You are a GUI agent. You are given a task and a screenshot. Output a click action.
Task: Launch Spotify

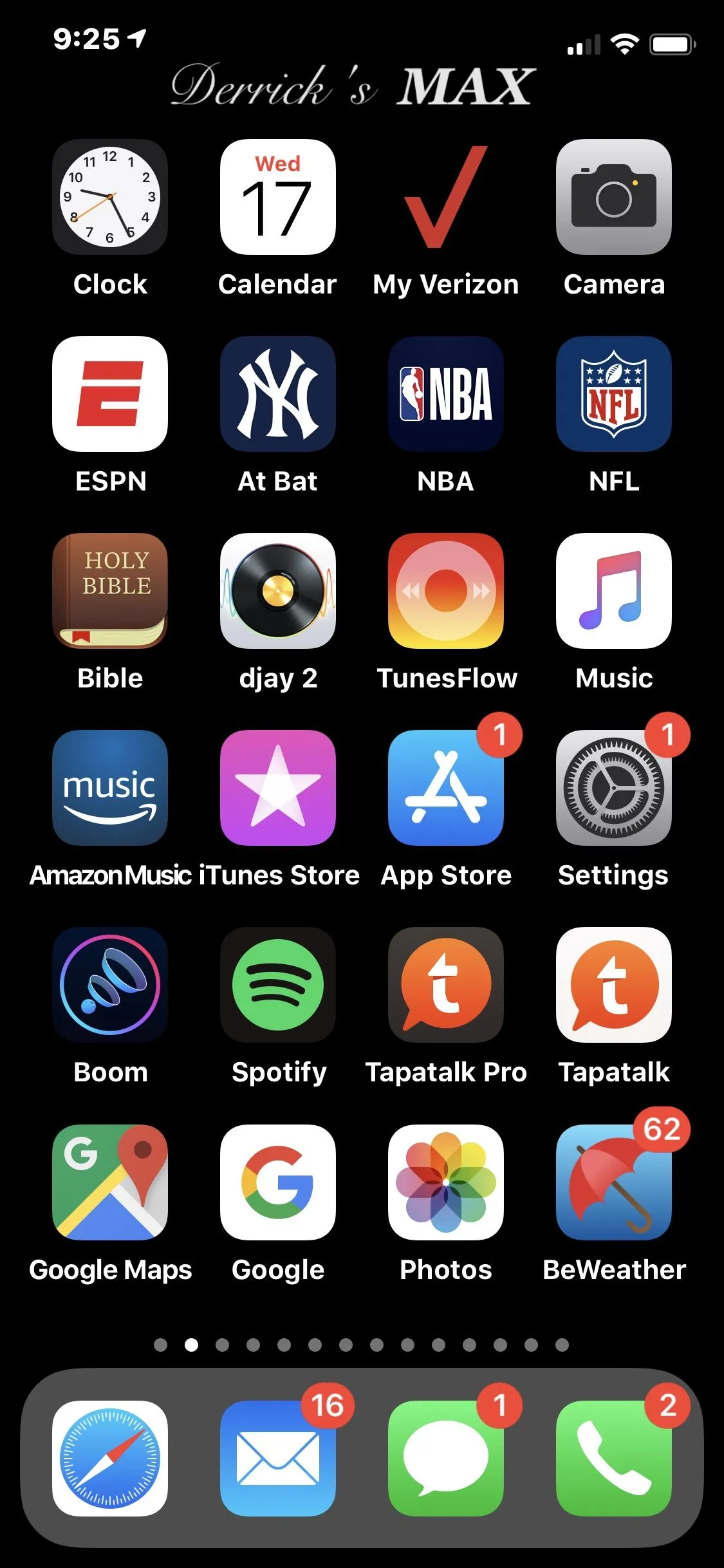coord(278,985)
